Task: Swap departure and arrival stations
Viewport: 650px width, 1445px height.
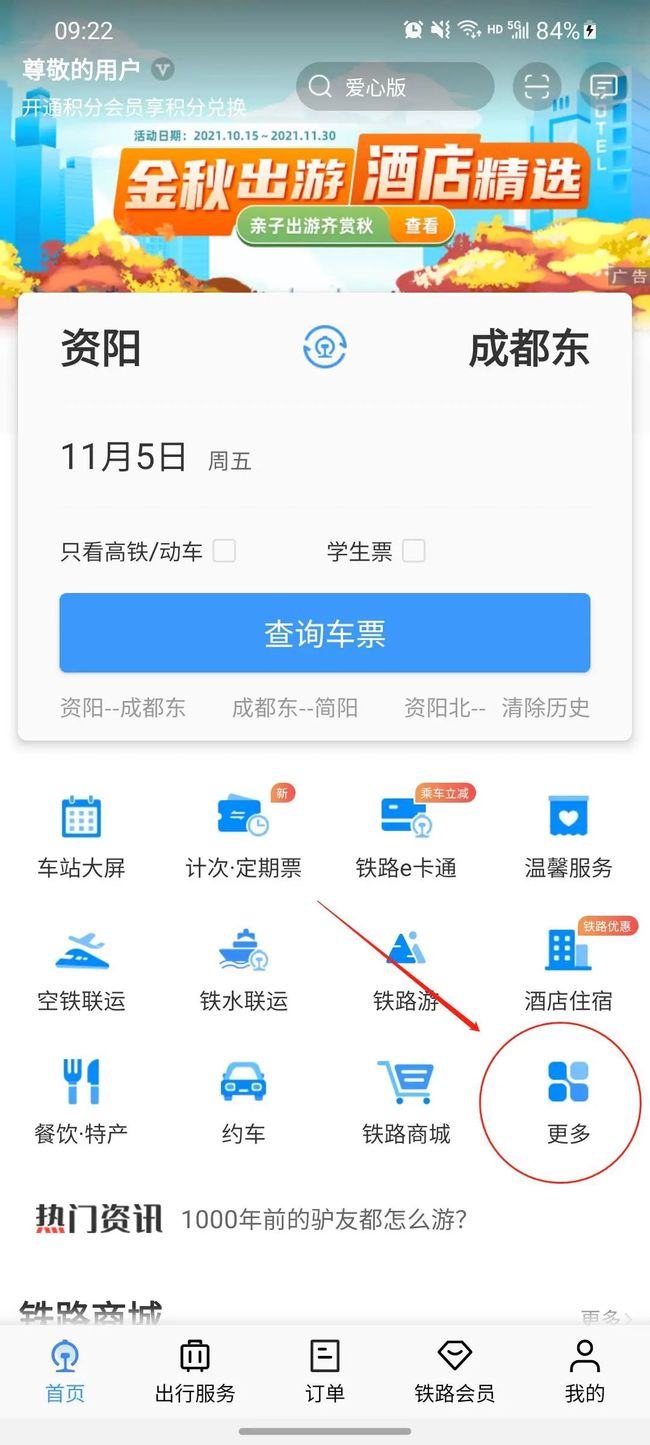Action: pyautogui.click(x=325, y=348)
